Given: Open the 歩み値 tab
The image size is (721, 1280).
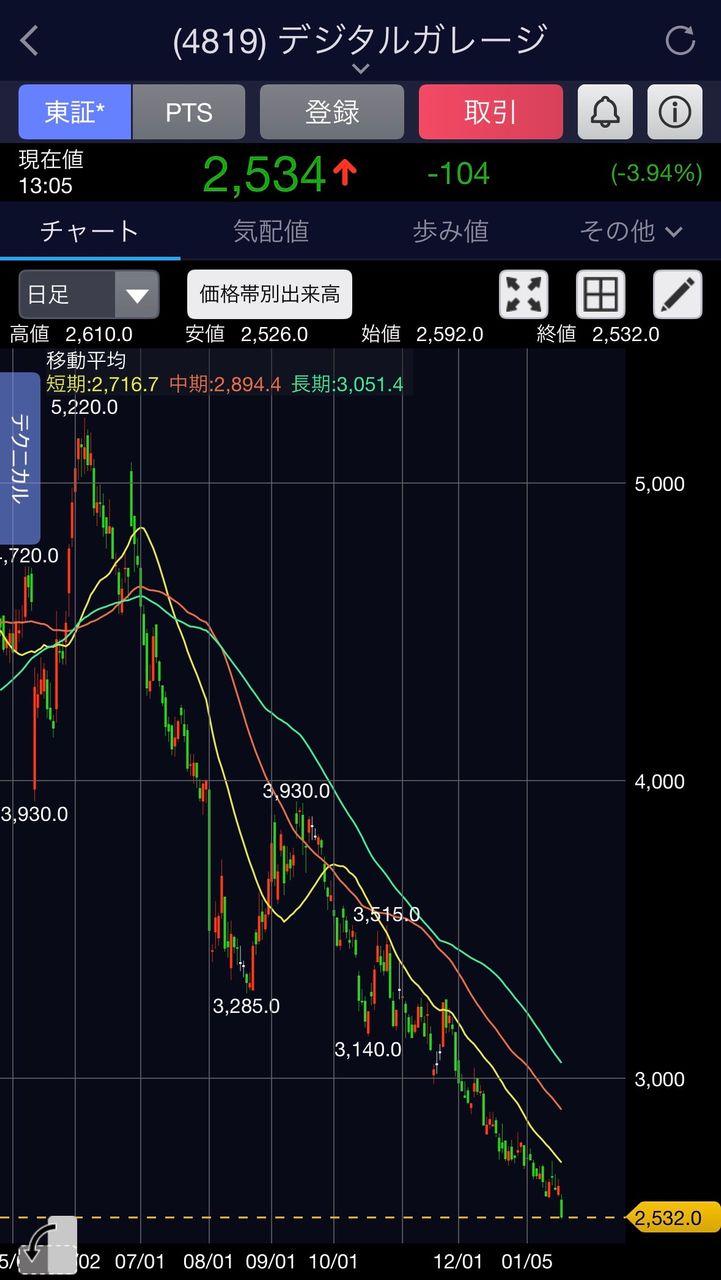Looking at the screenshot, I should click(451, 232).
